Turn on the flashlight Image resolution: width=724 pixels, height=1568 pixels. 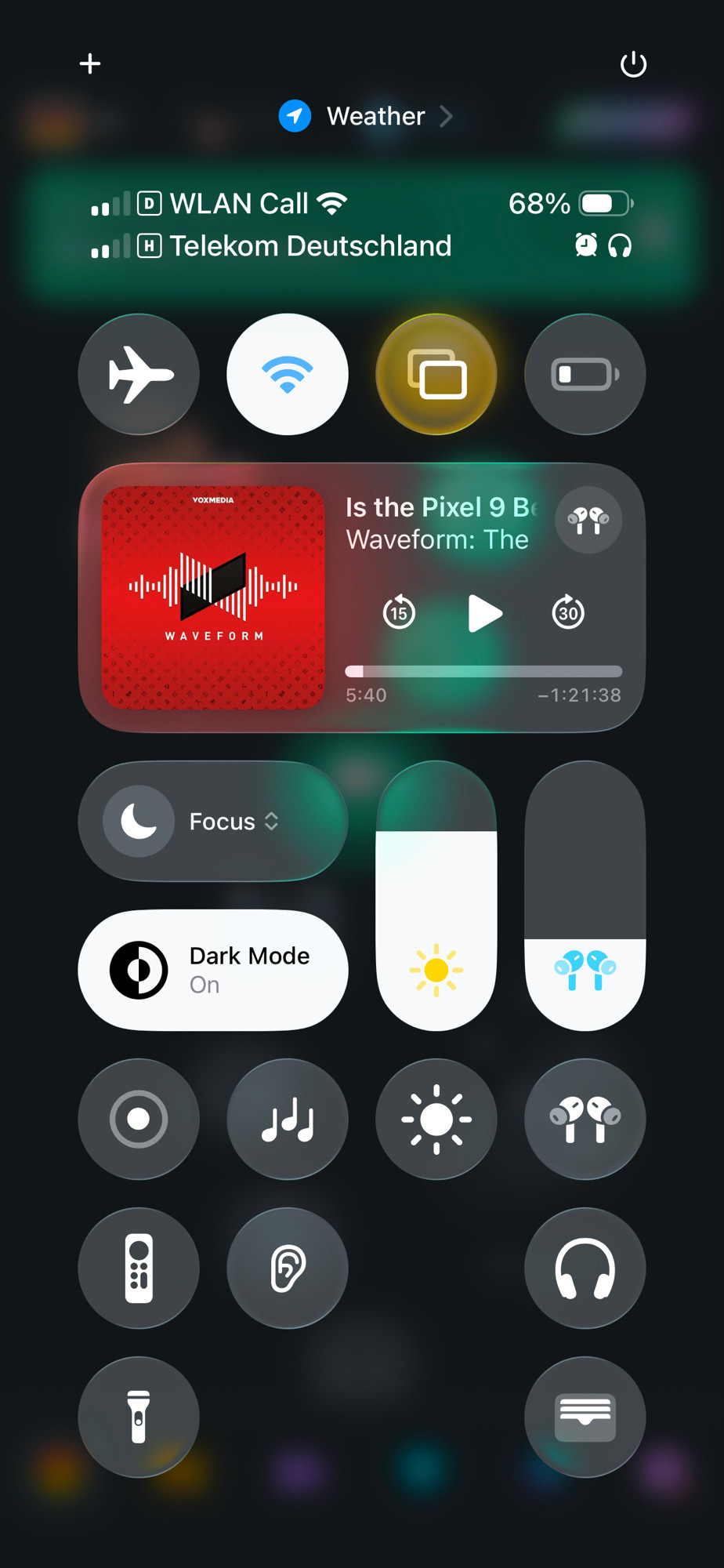139,1417
